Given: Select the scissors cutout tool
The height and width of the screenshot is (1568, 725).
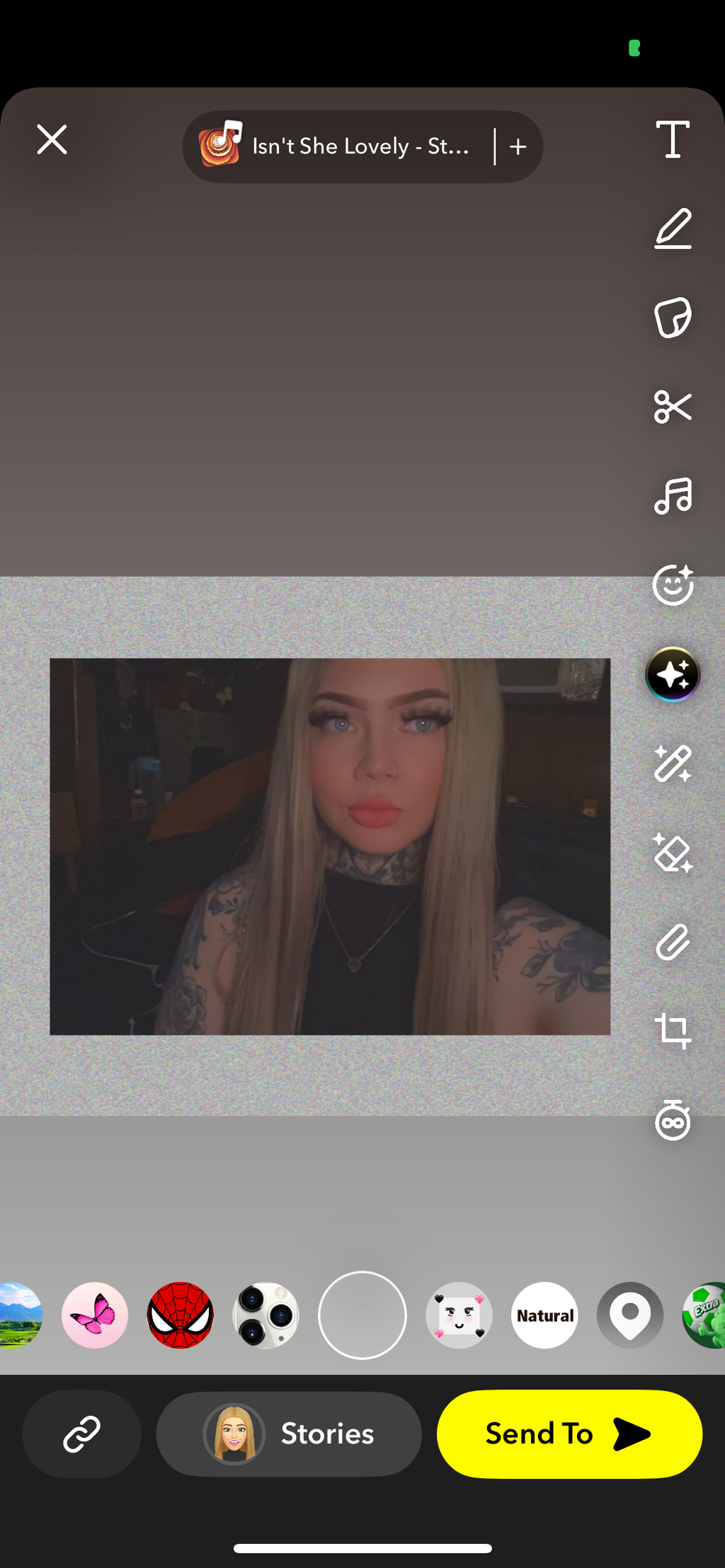Looking at the screenshot, I should click(673, 407).
